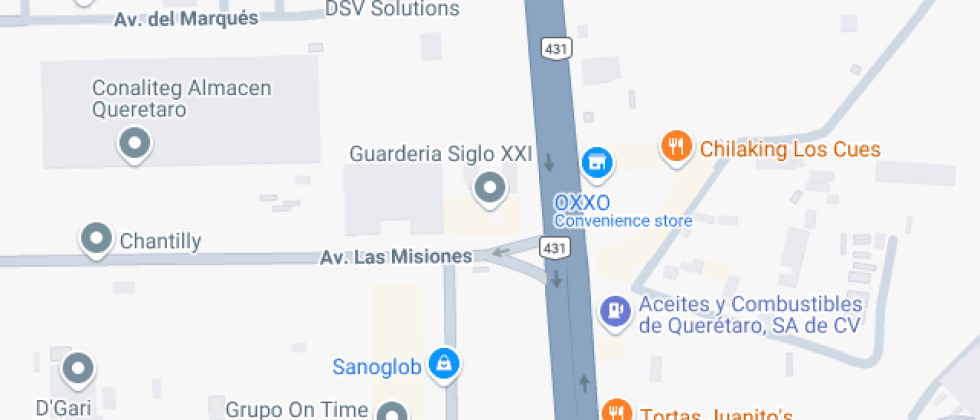This screenshot has width=980, height=420.
Task: Tap the Tortas Juanito's restaurant pin
Action: pyautogui.click(x=616, y=411)
